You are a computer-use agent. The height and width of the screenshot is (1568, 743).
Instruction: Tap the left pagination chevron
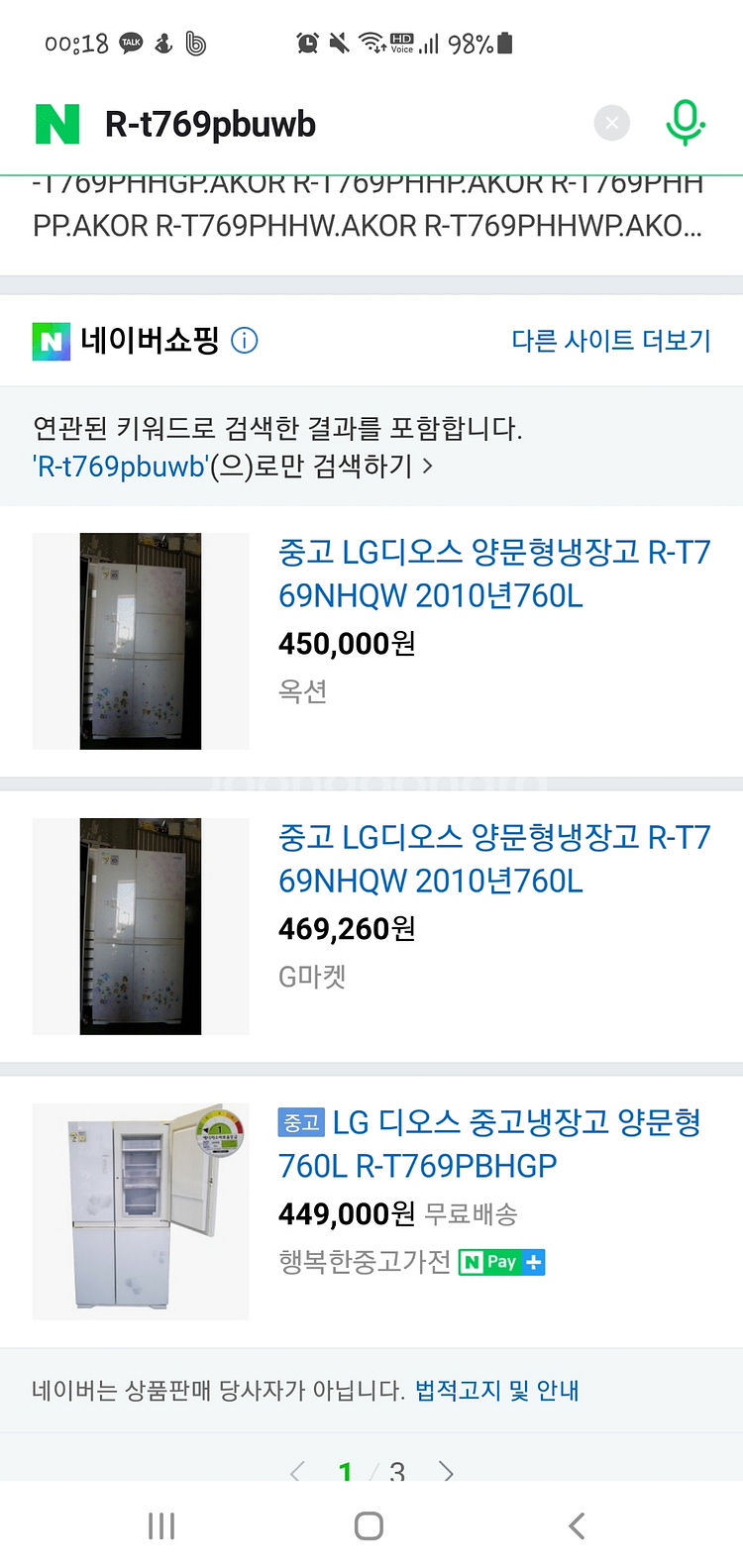tap(294, 1473)
